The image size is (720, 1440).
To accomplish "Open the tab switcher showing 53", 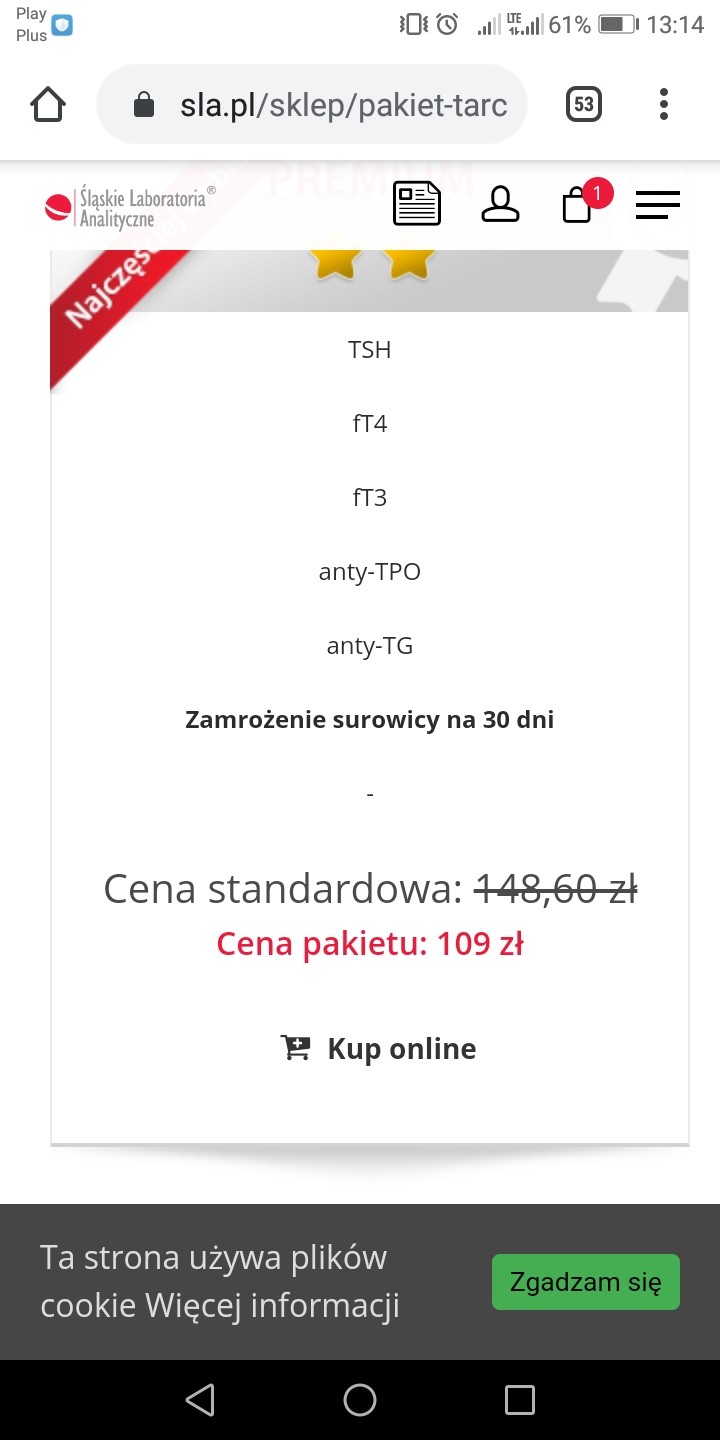I will tap(584, 105).
